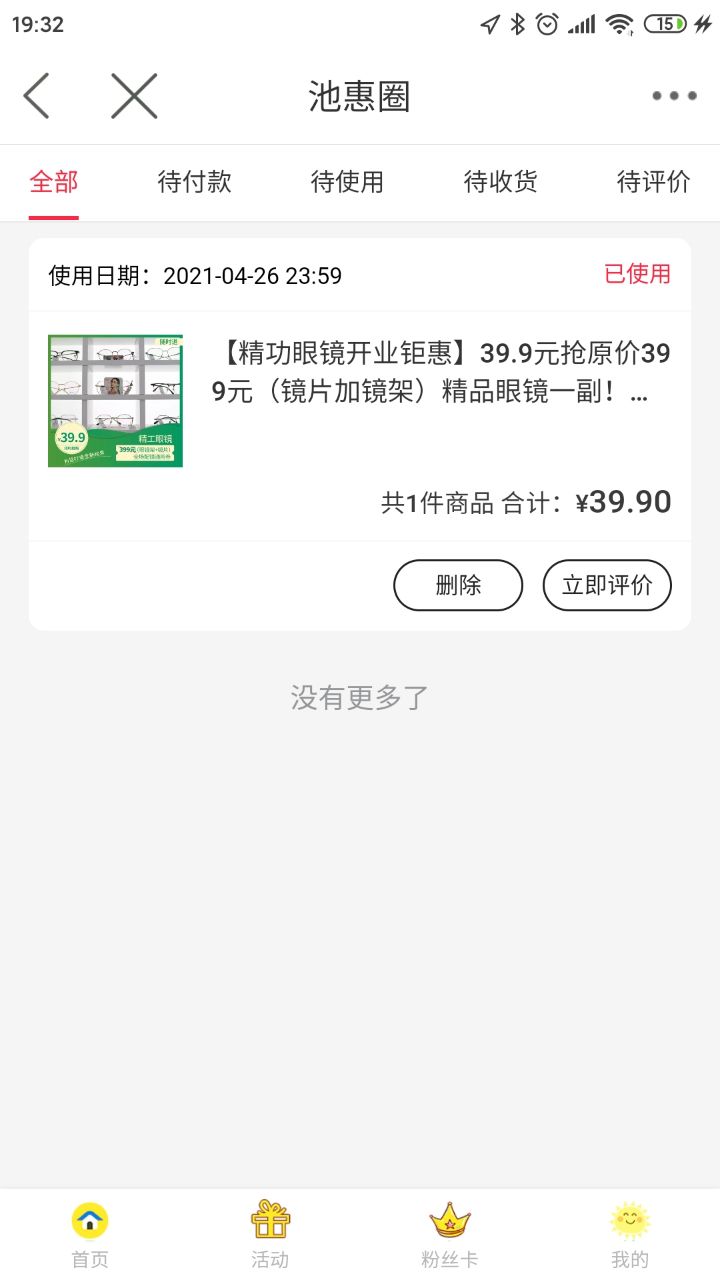Go to the 首页 home tab
This screenshot has width=720, height=1280.
click(x=90, y=1234)
